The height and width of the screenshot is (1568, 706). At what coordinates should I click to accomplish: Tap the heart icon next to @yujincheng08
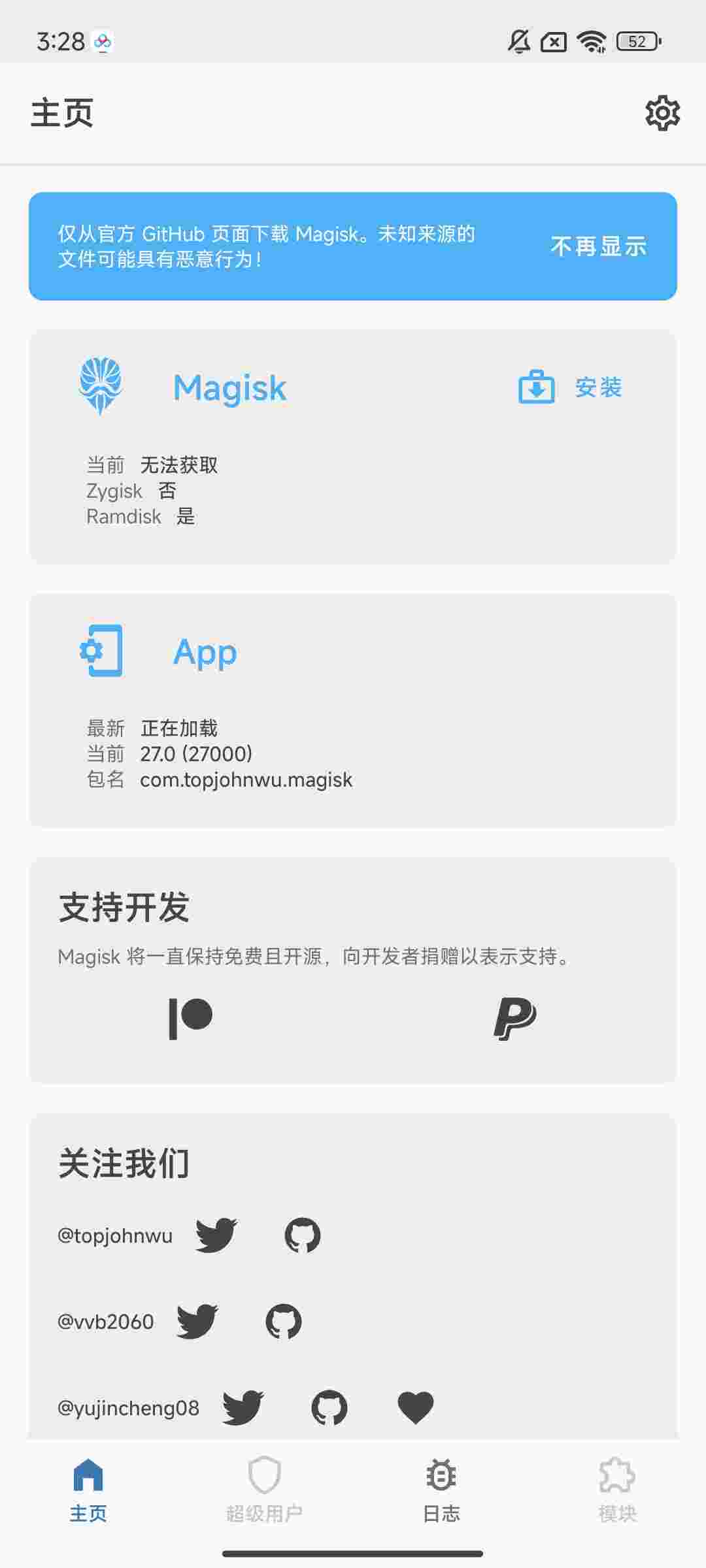[x=415, y=1407]
